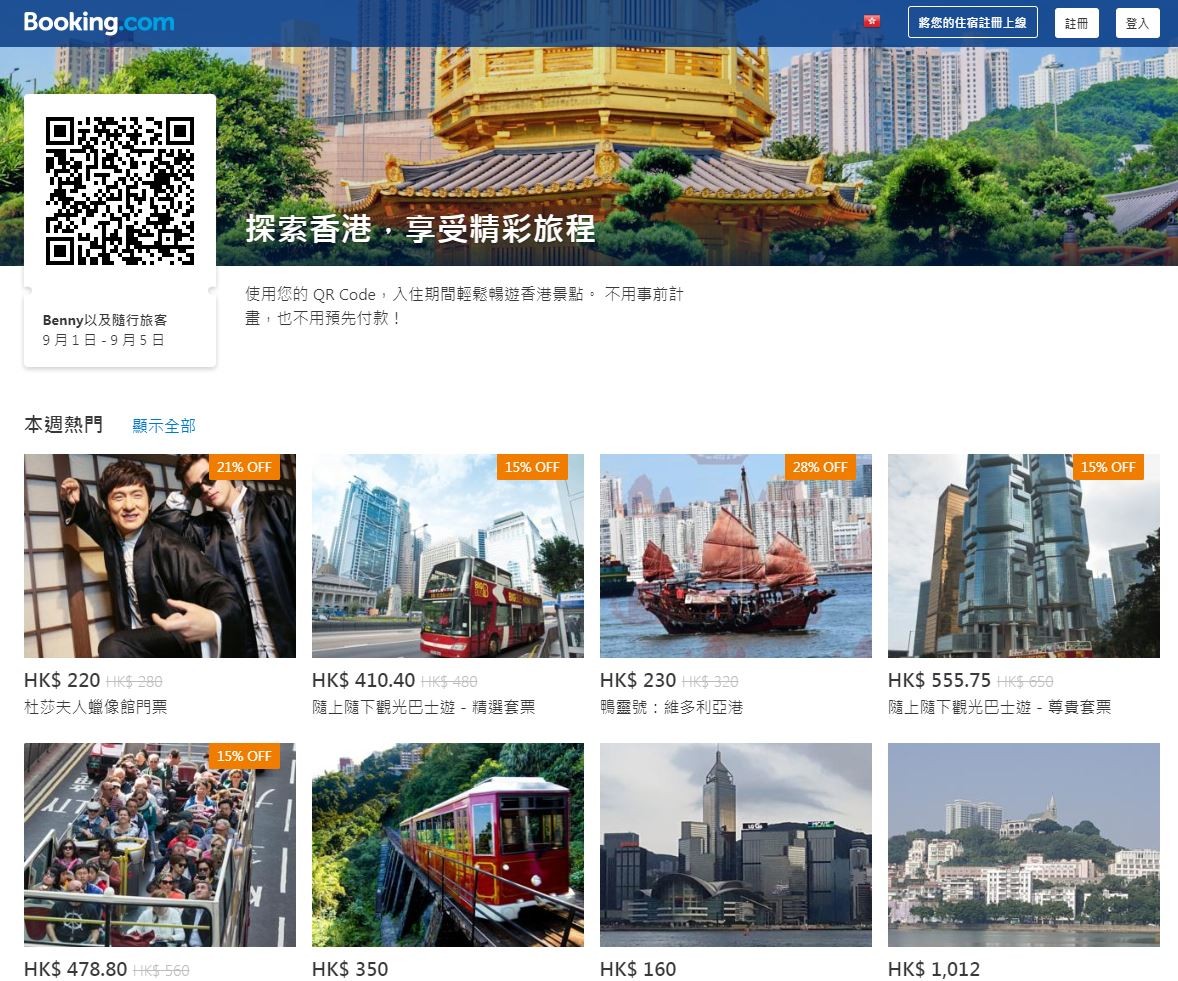Open 杜莎夫人蠟像館門票 card
The image size is (1178, 981).
pos(160,556)
